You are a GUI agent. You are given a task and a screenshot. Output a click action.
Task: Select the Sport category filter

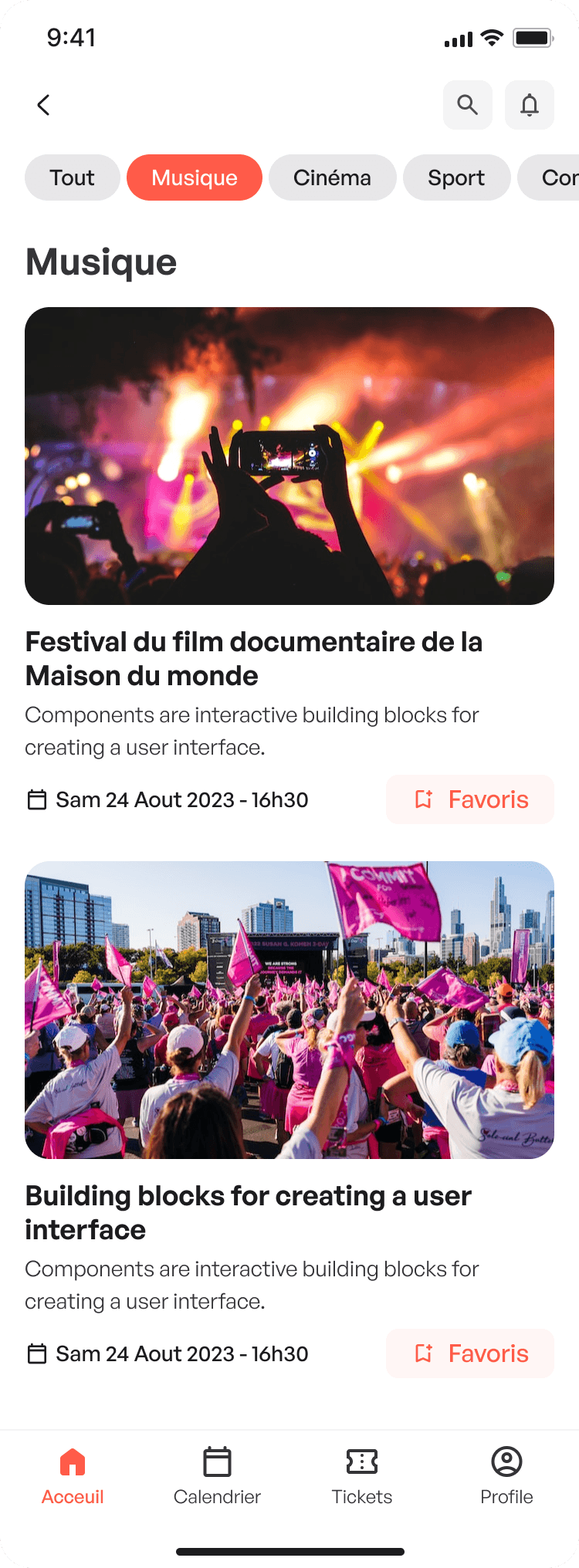coord(456,177)
